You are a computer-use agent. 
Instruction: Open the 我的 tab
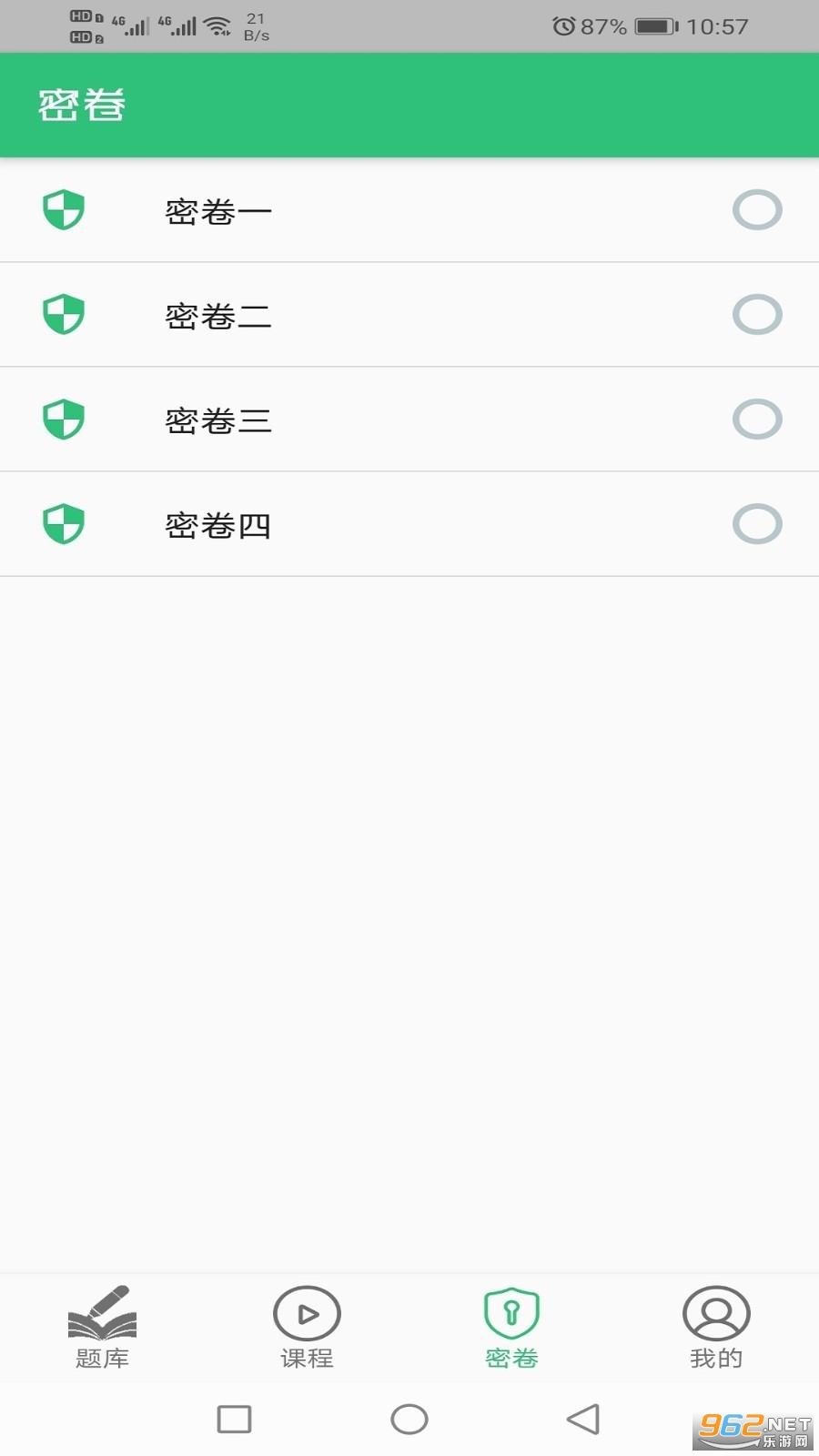pyautogui.click(x=716, y=1328)
